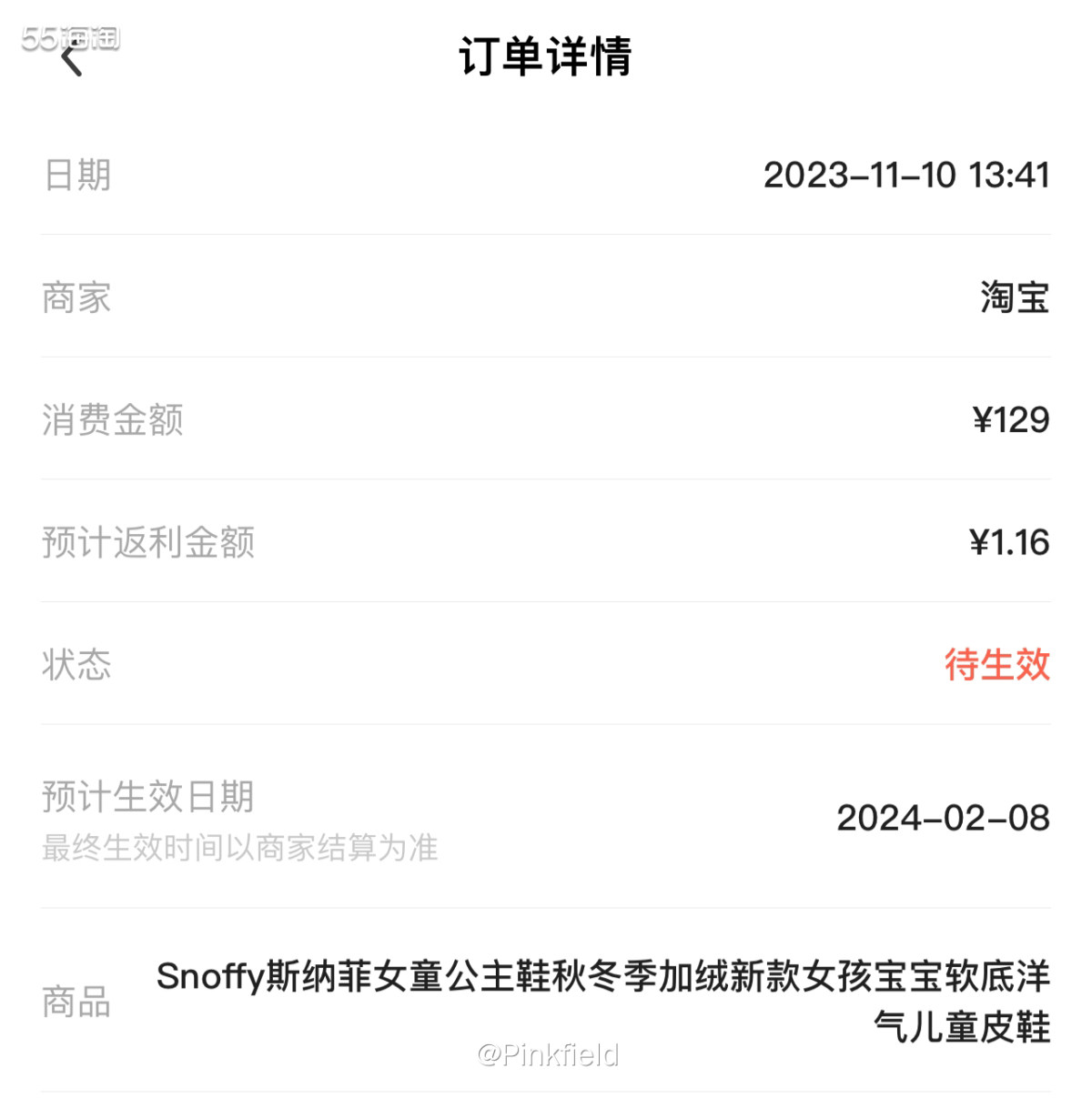Tap the 消费金额 label
The width and height of the screenshot is (1092, 1098).
click(x=111, y=419)
